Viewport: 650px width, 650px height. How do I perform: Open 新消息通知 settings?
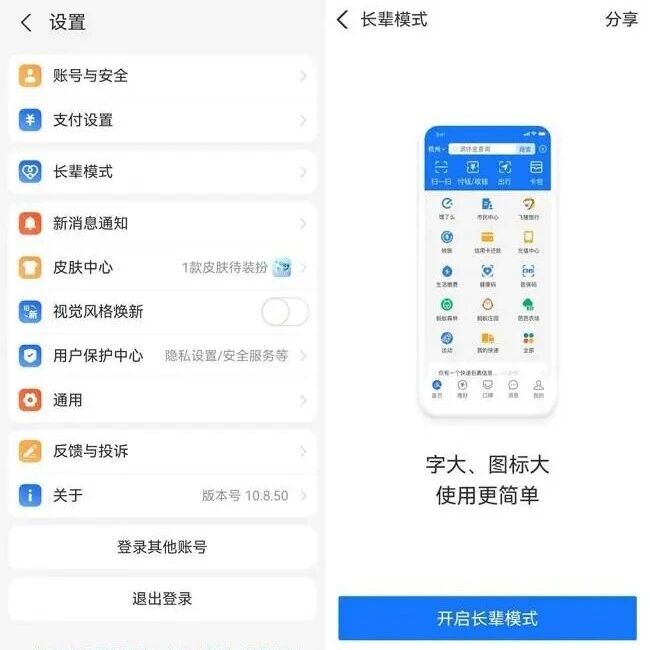[162, 223]
